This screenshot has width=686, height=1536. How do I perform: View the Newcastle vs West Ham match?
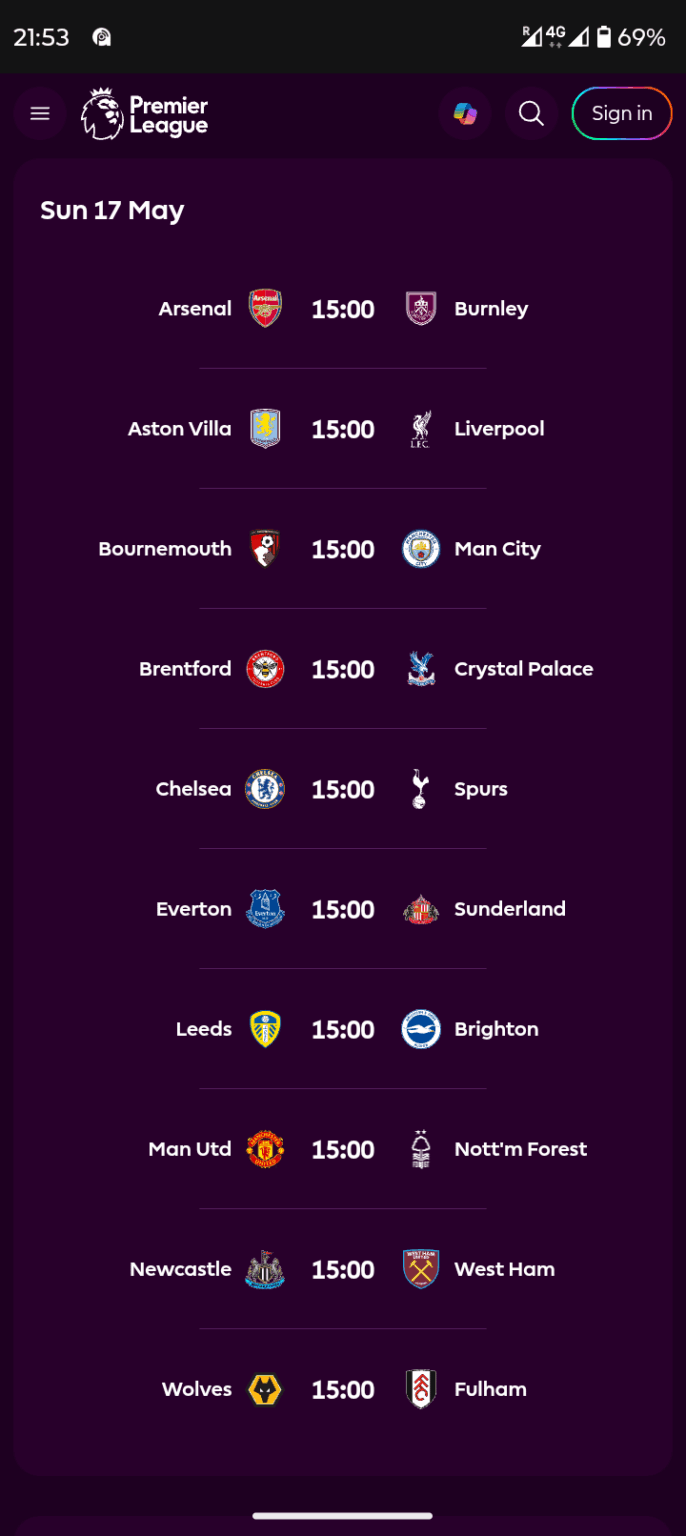coord(343,1269)
